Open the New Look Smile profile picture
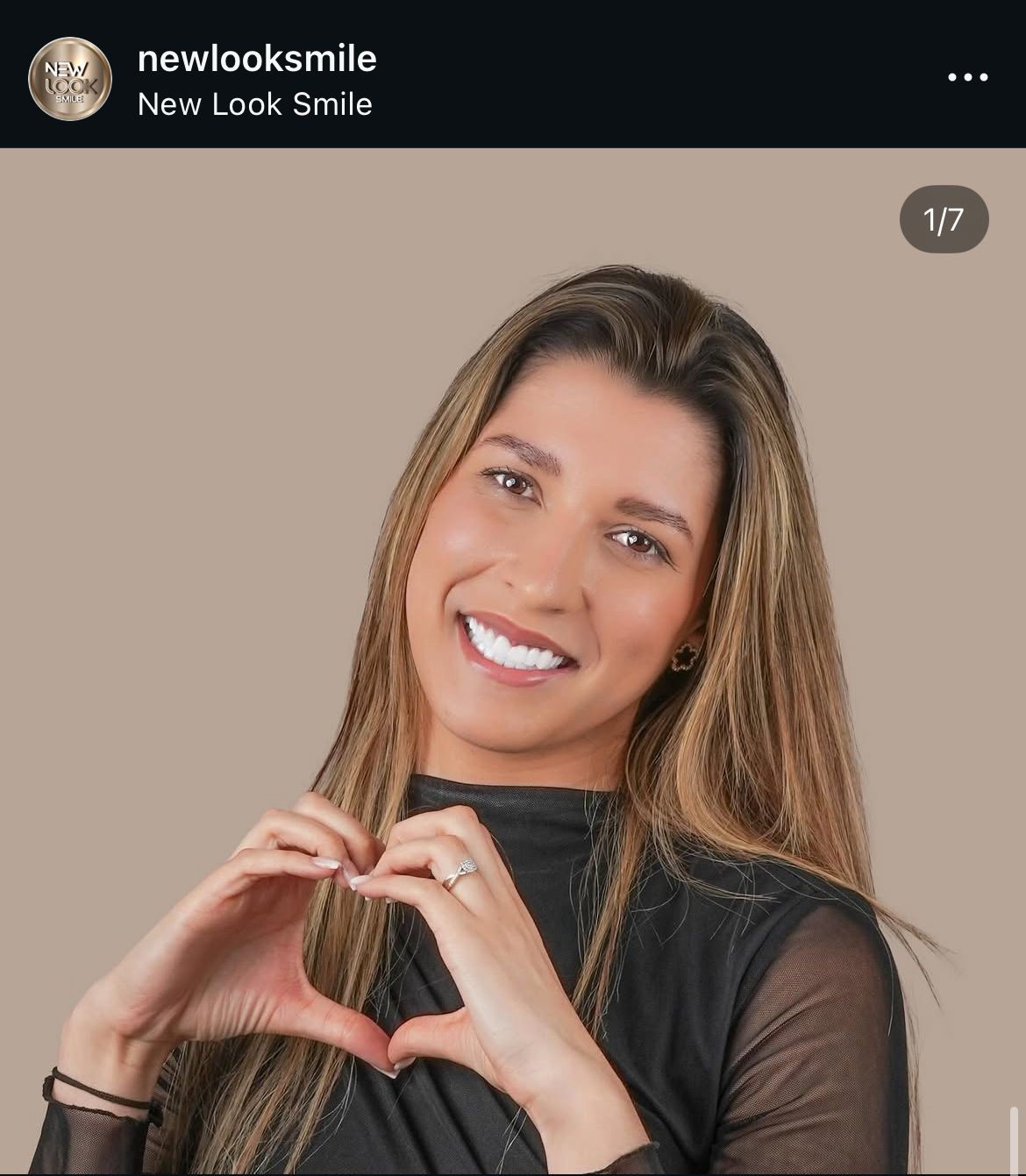The image size is (1026, 1176). 70,79
